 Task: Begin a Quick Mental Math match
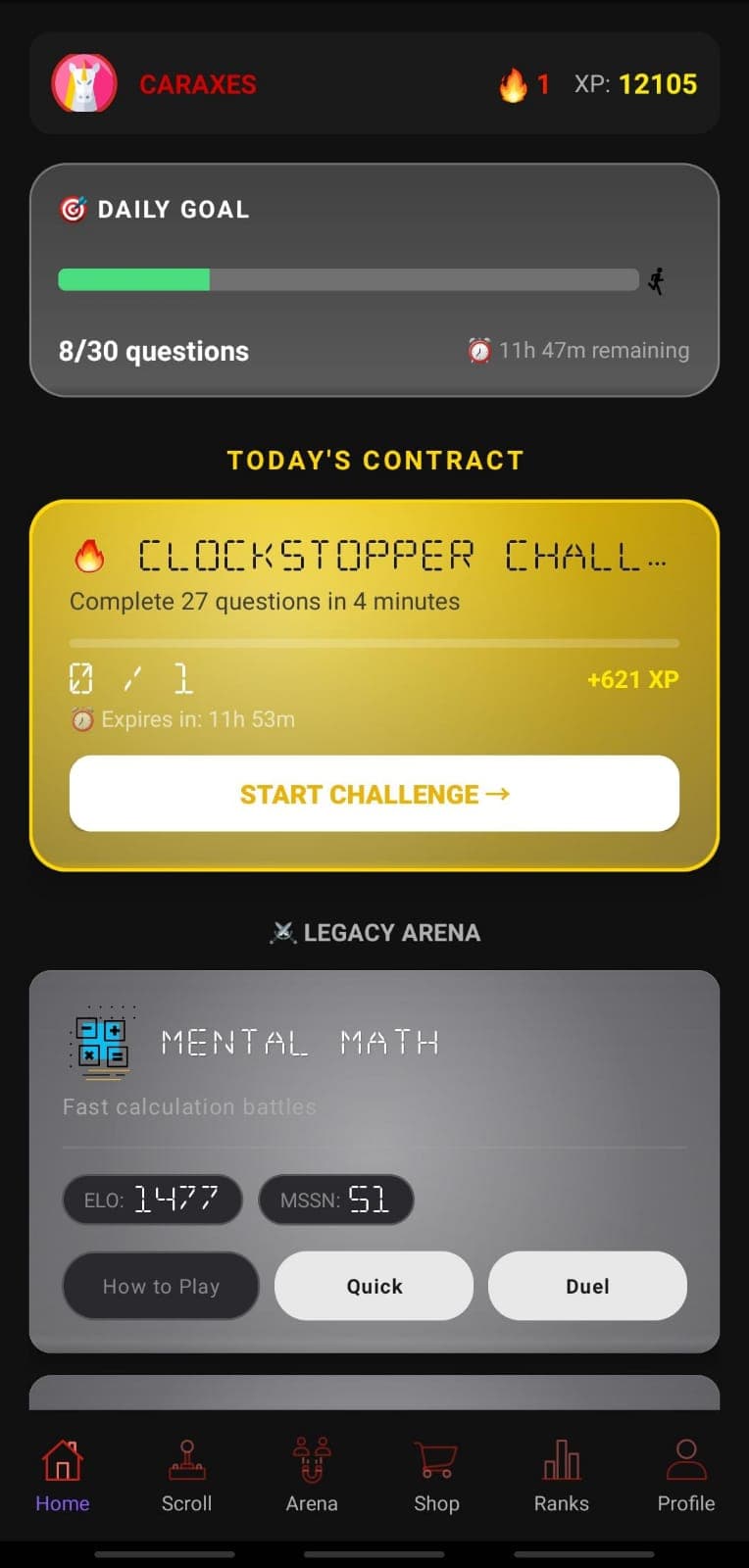(374, 1286)
